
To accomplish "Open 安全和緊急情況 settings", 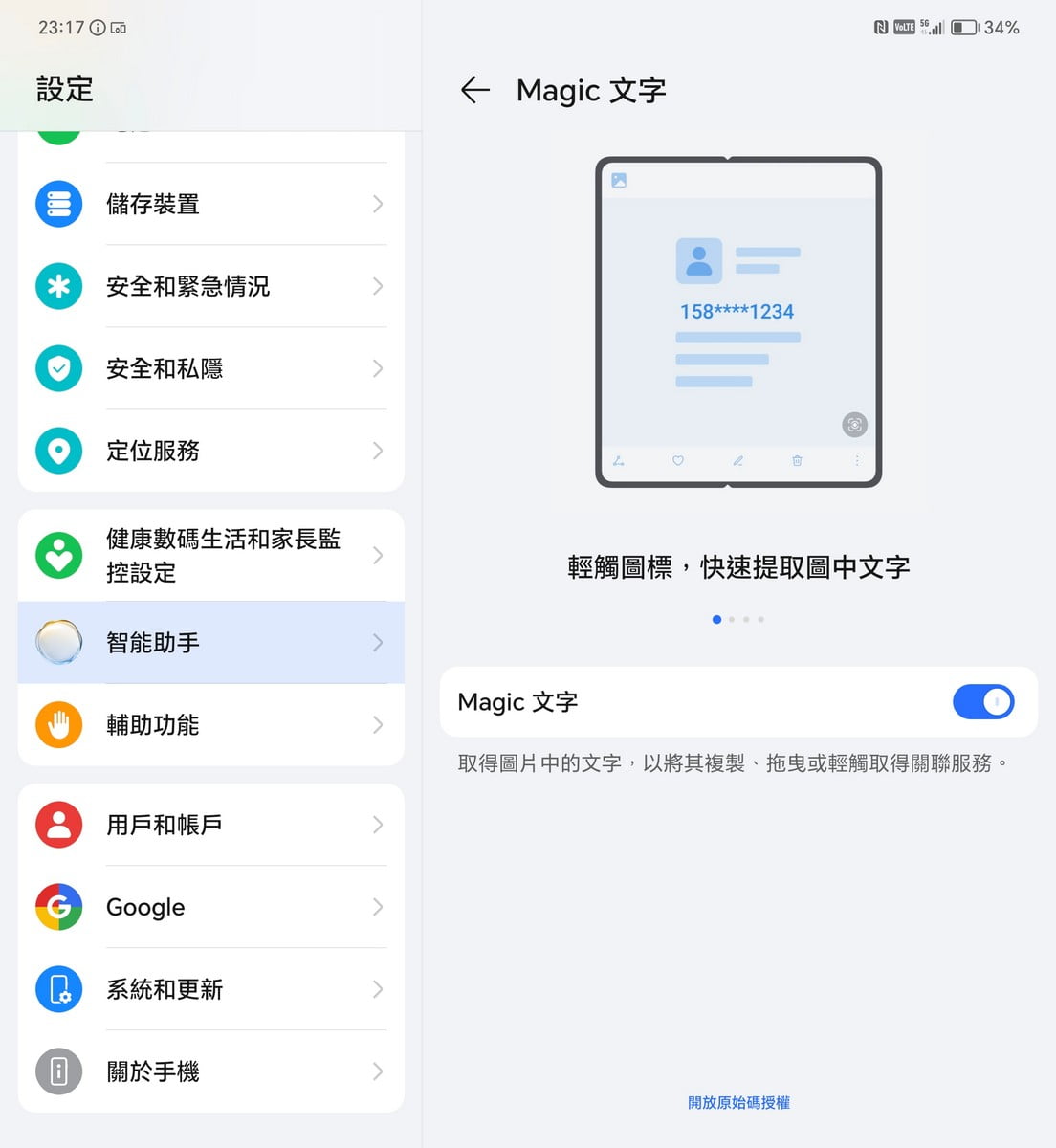I will (210, 286).
